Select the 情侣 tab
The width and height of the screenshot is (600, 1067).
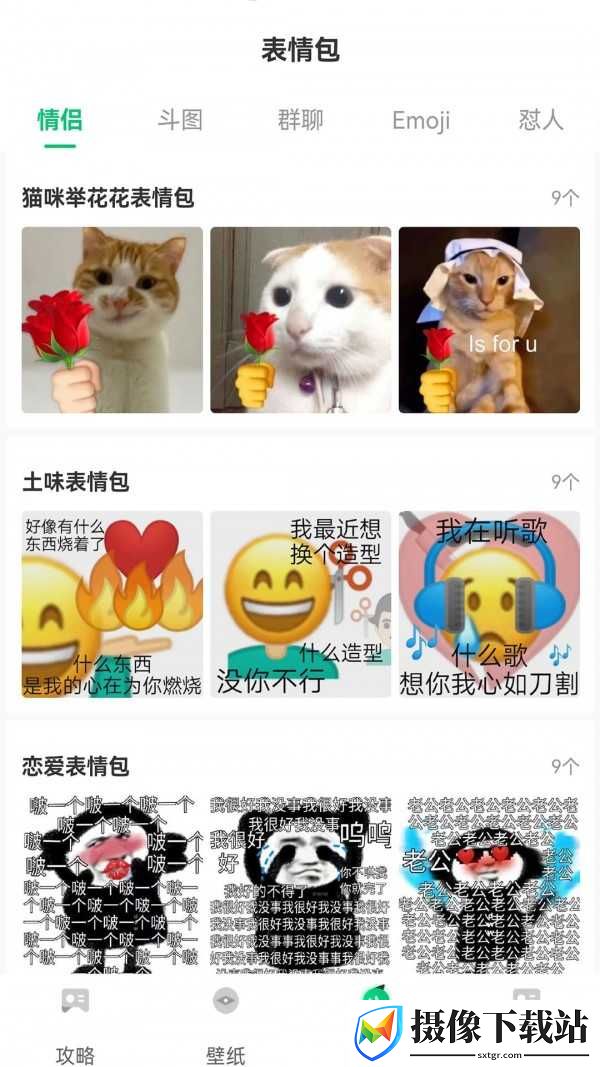click(60, 120)
